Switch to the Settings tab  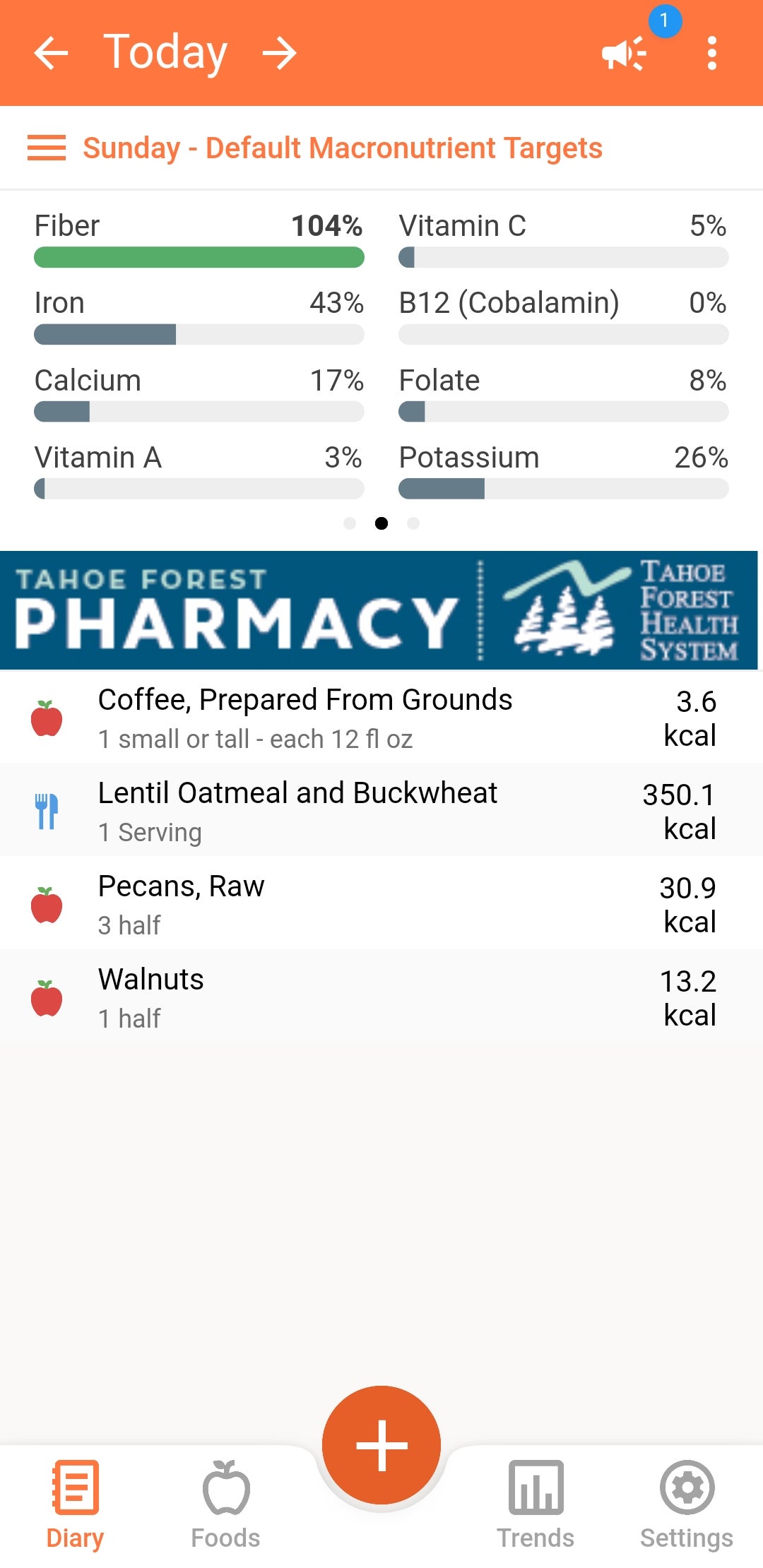(x=687, y=1504)
